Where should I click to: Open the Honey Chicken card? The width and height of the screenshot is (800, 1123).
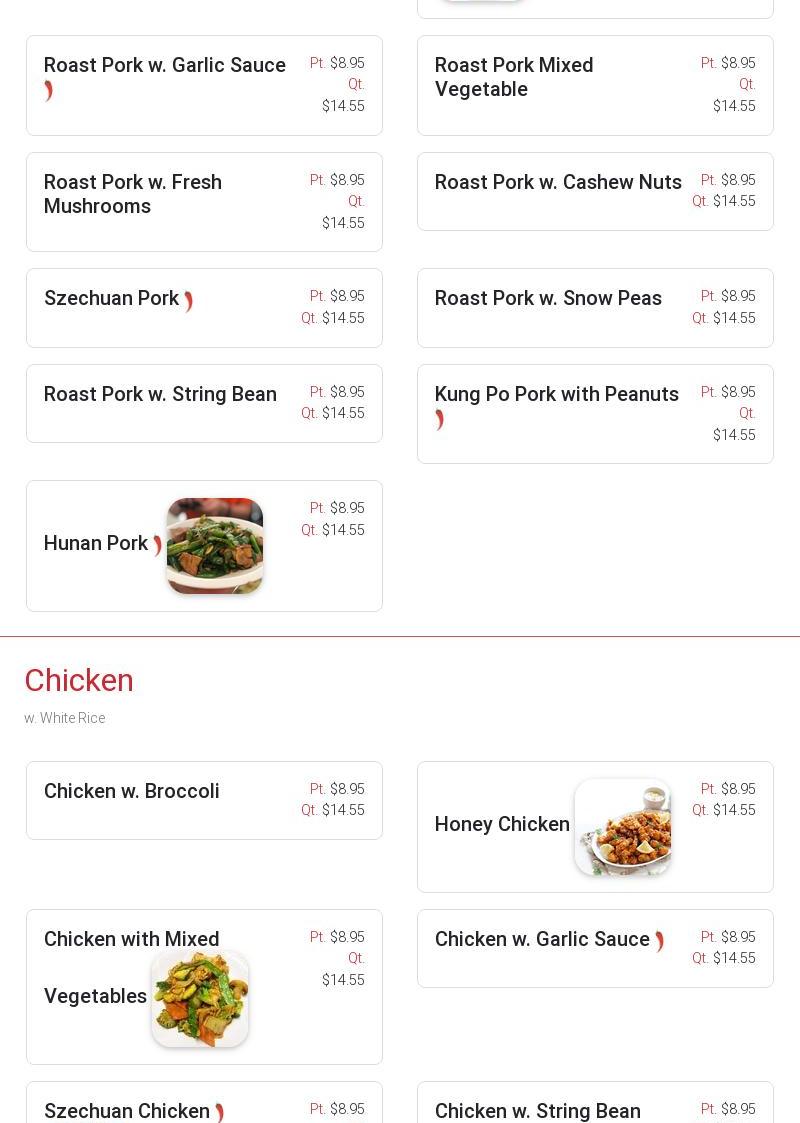[502, 825]
